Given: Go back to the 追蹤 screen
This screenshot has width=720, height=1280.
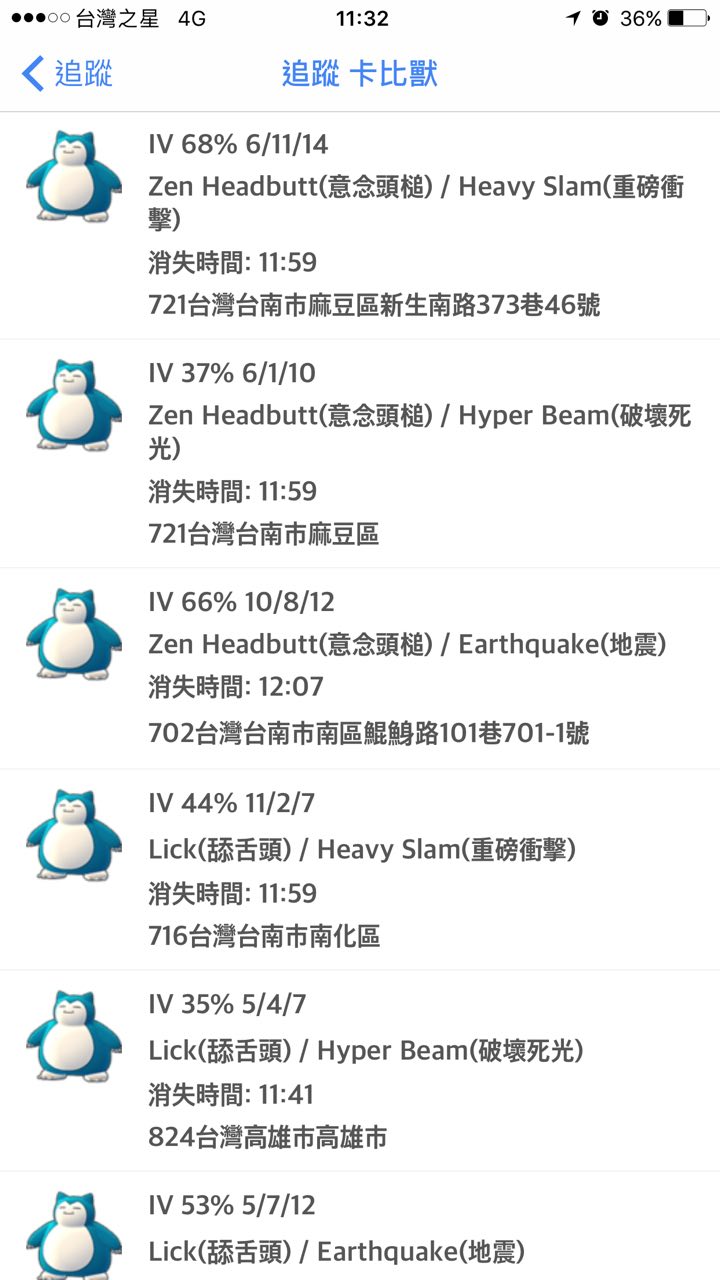Looking at the screenshot, I should click(67, 74).
